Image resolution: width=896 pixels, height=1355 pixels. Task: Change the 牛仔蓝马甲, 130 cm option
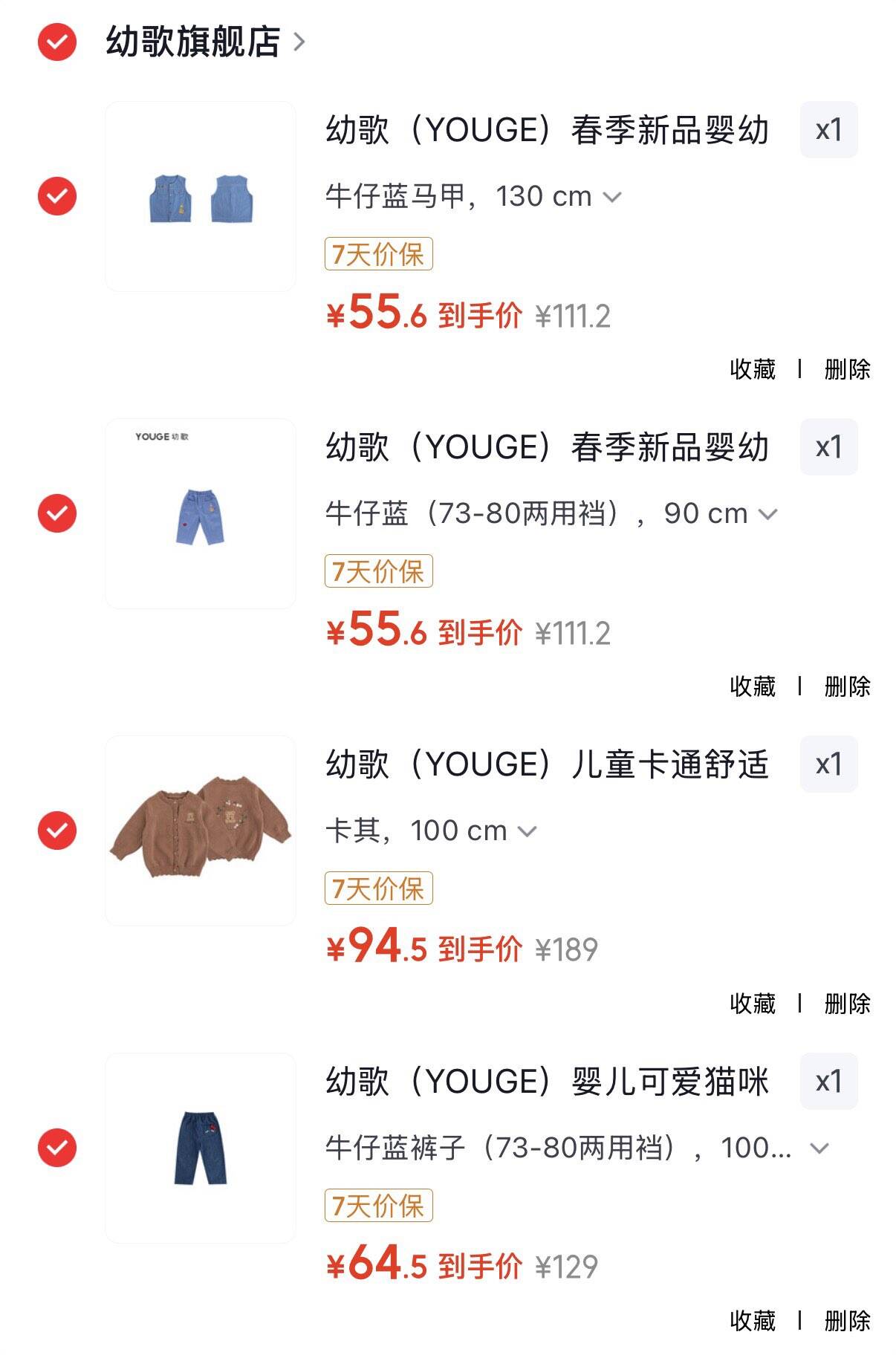point(473,197)
